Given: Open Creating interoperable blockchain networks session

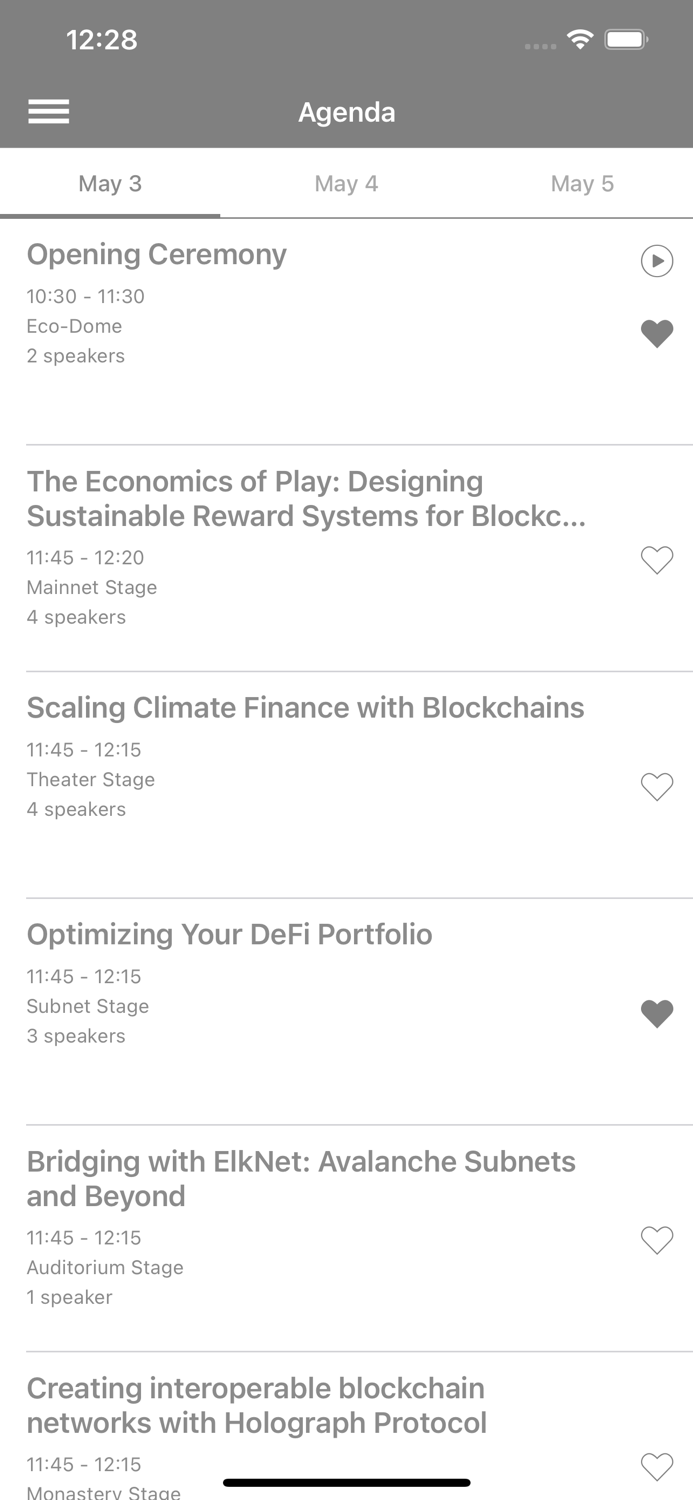Looking at the screenshot, I should (x=256, y=1405).
